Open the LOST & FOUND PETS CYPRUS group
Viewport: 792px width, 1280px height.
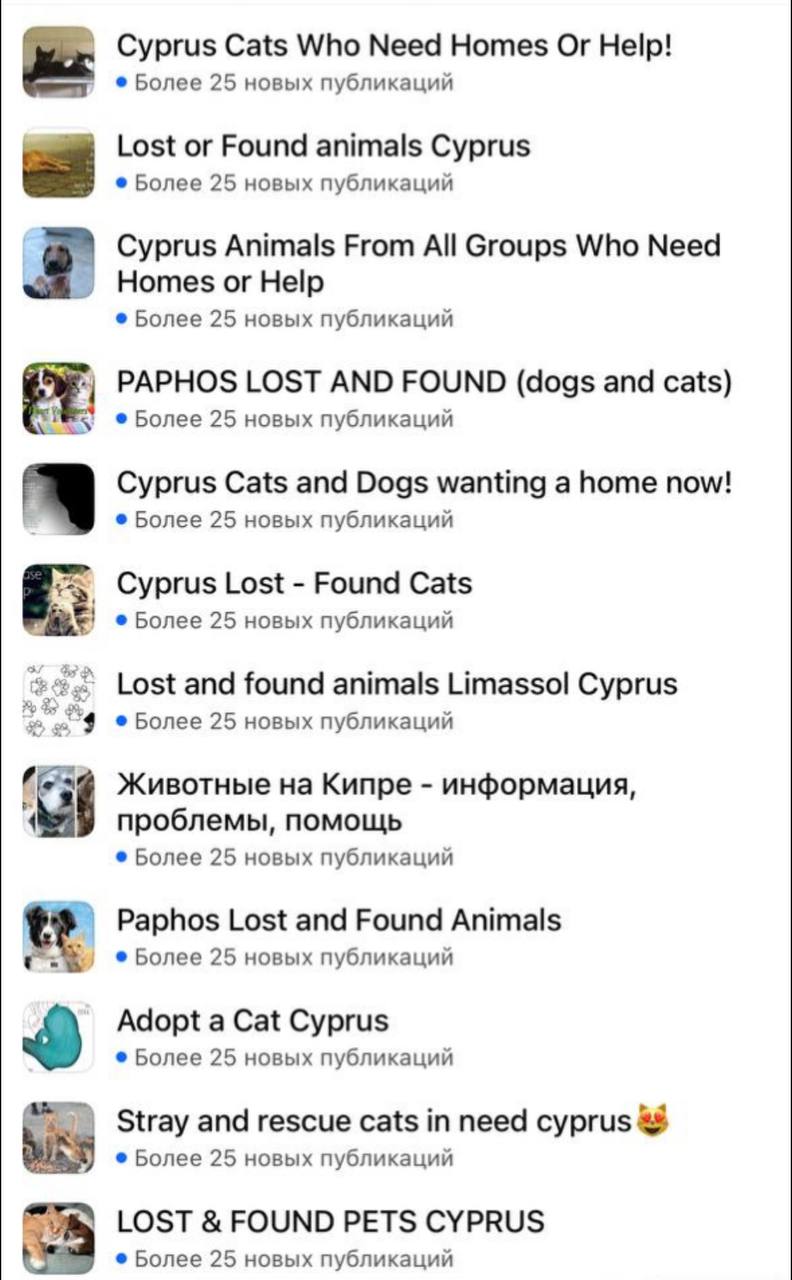(331, 1222)
